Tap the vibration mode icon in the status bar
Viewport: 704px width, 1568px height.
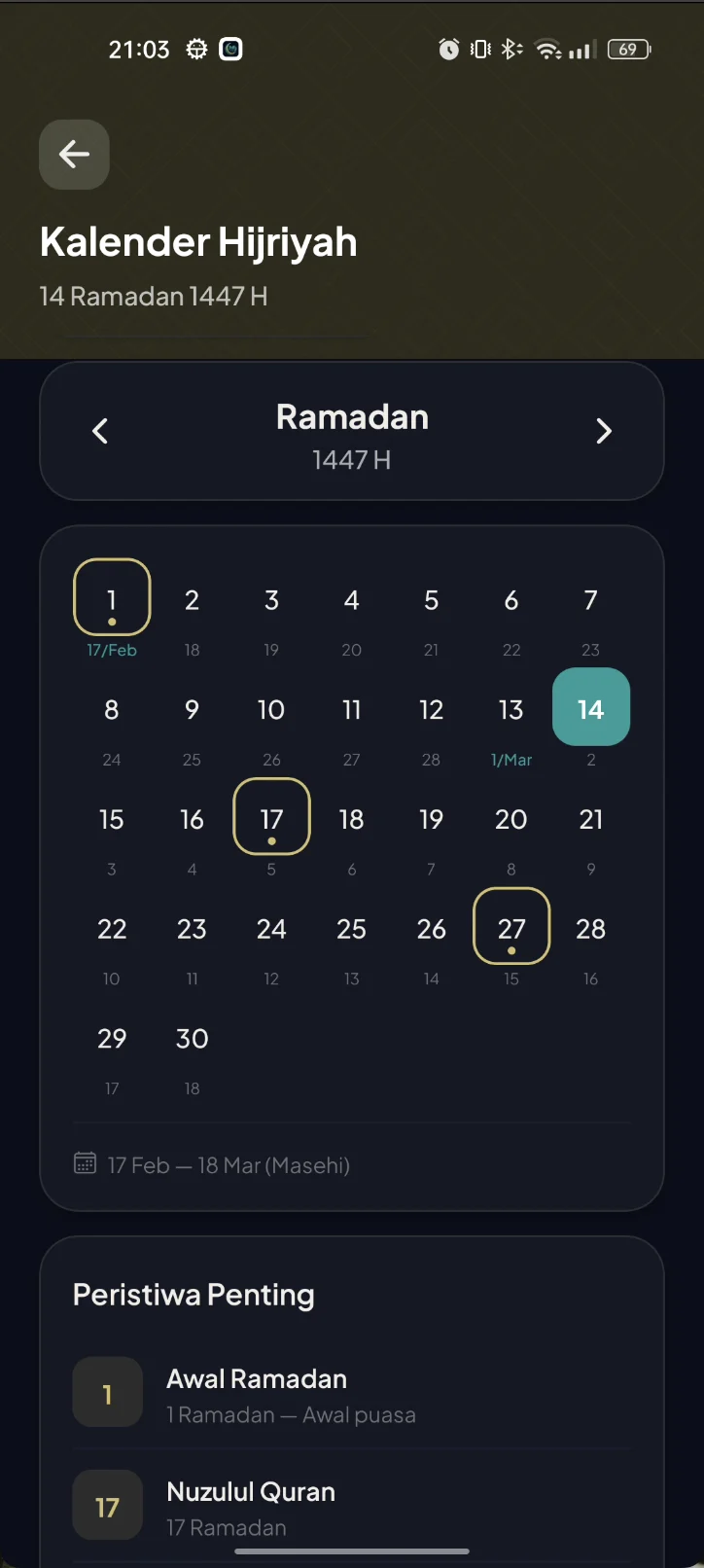[x=479, y=49]
